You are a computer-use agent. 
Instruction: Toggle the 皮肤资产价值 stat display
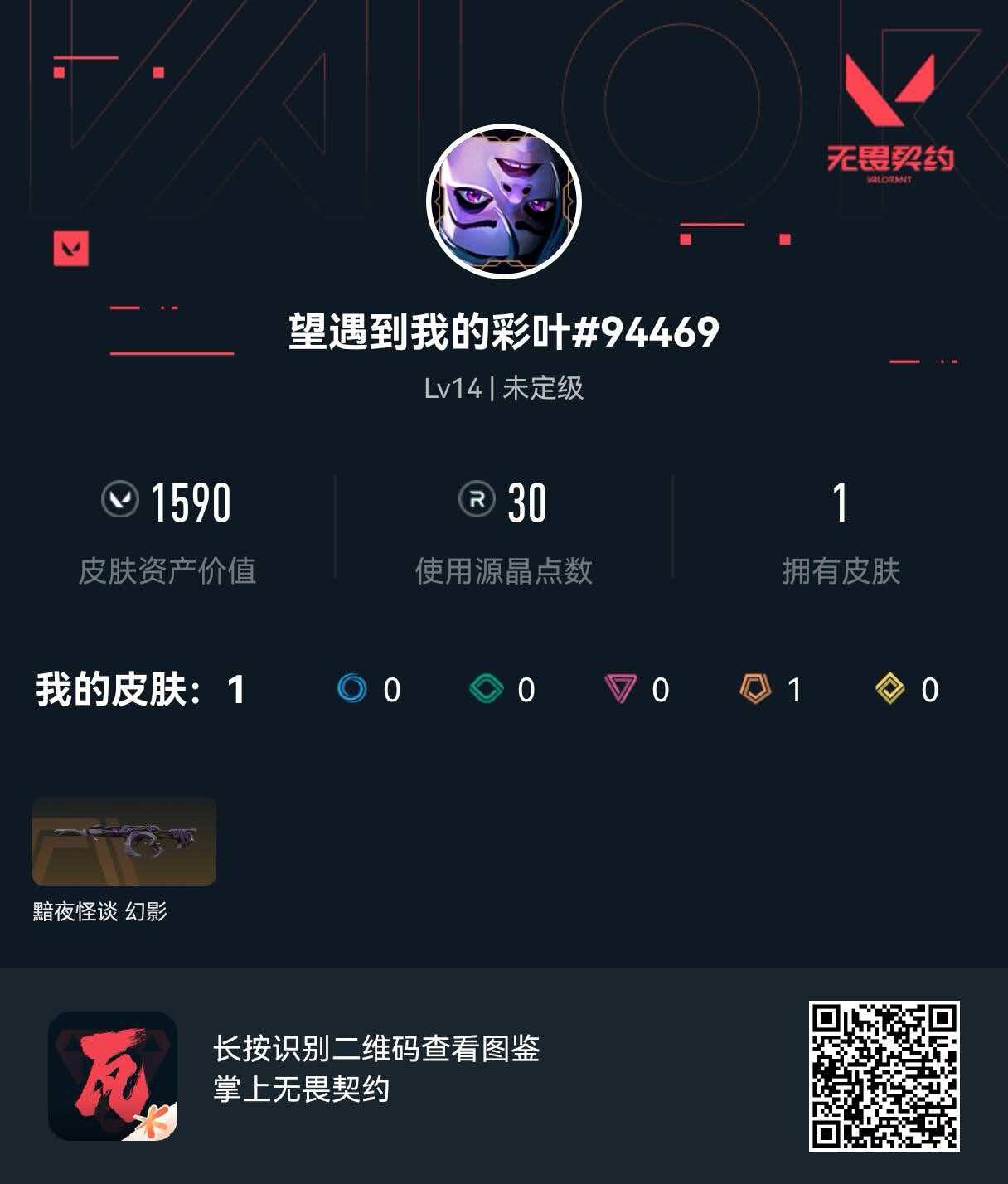tap(167, 569)
